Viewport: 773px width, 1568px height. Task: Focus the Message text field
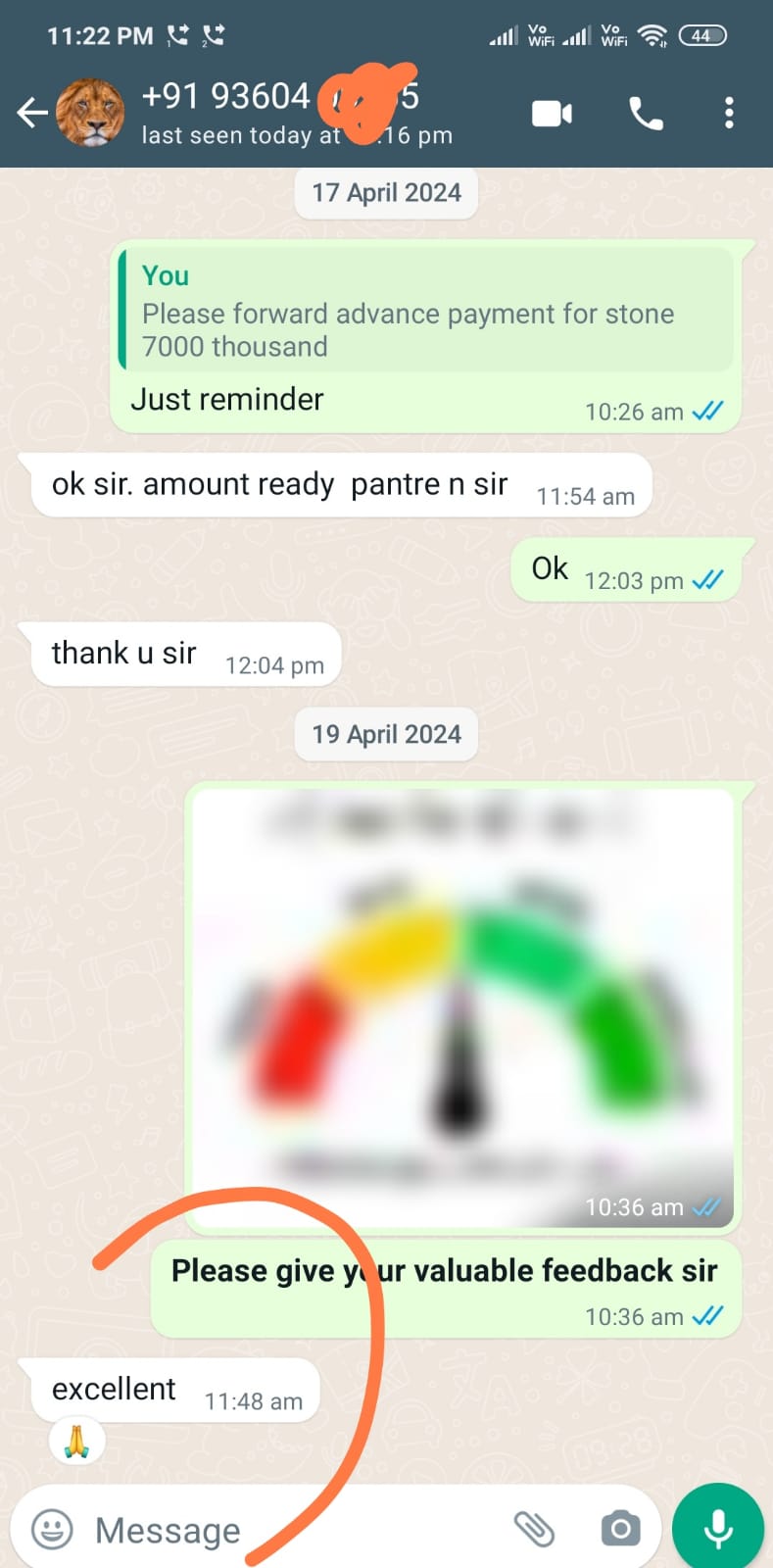(294, 1530)
